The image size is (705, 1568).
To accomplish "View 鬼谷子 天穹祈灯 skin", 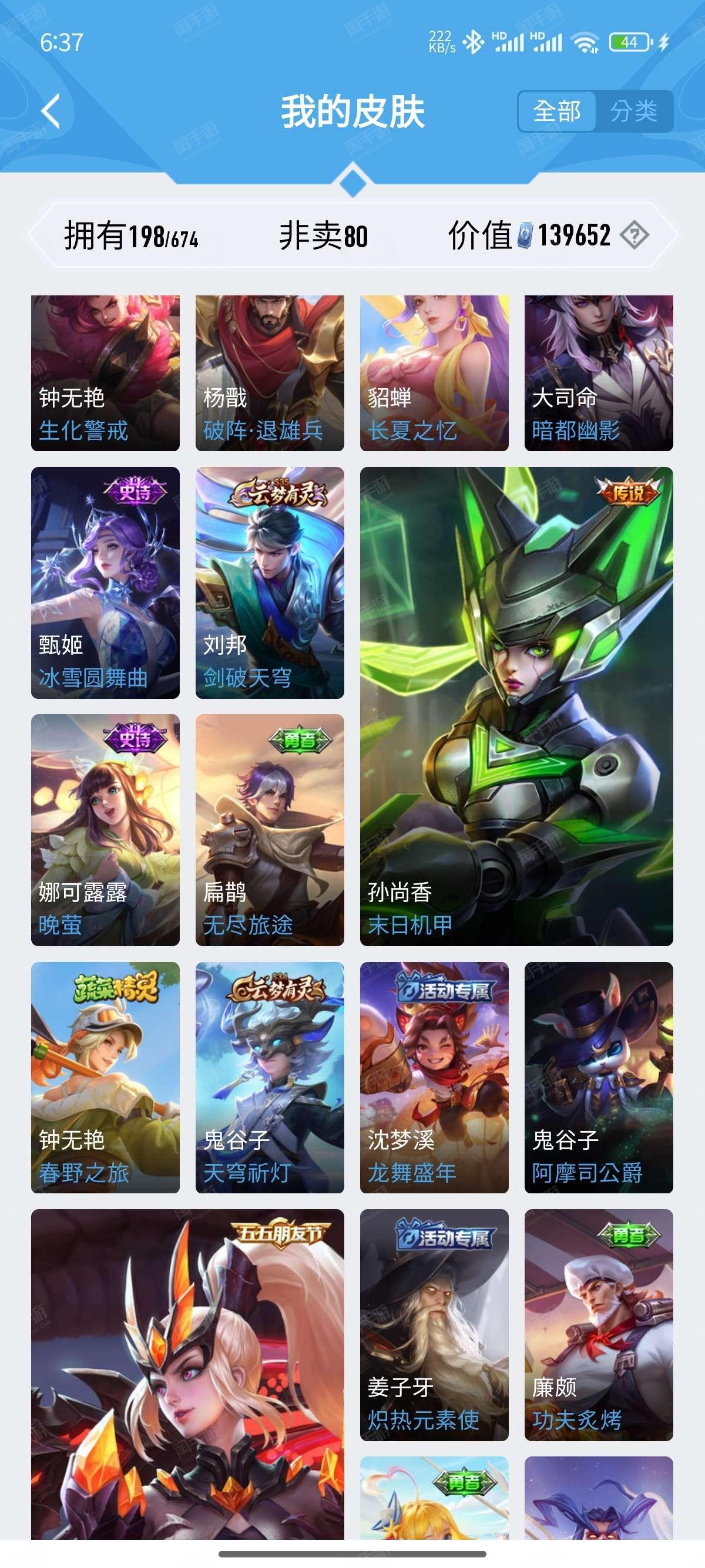I will coord(270,1078).
